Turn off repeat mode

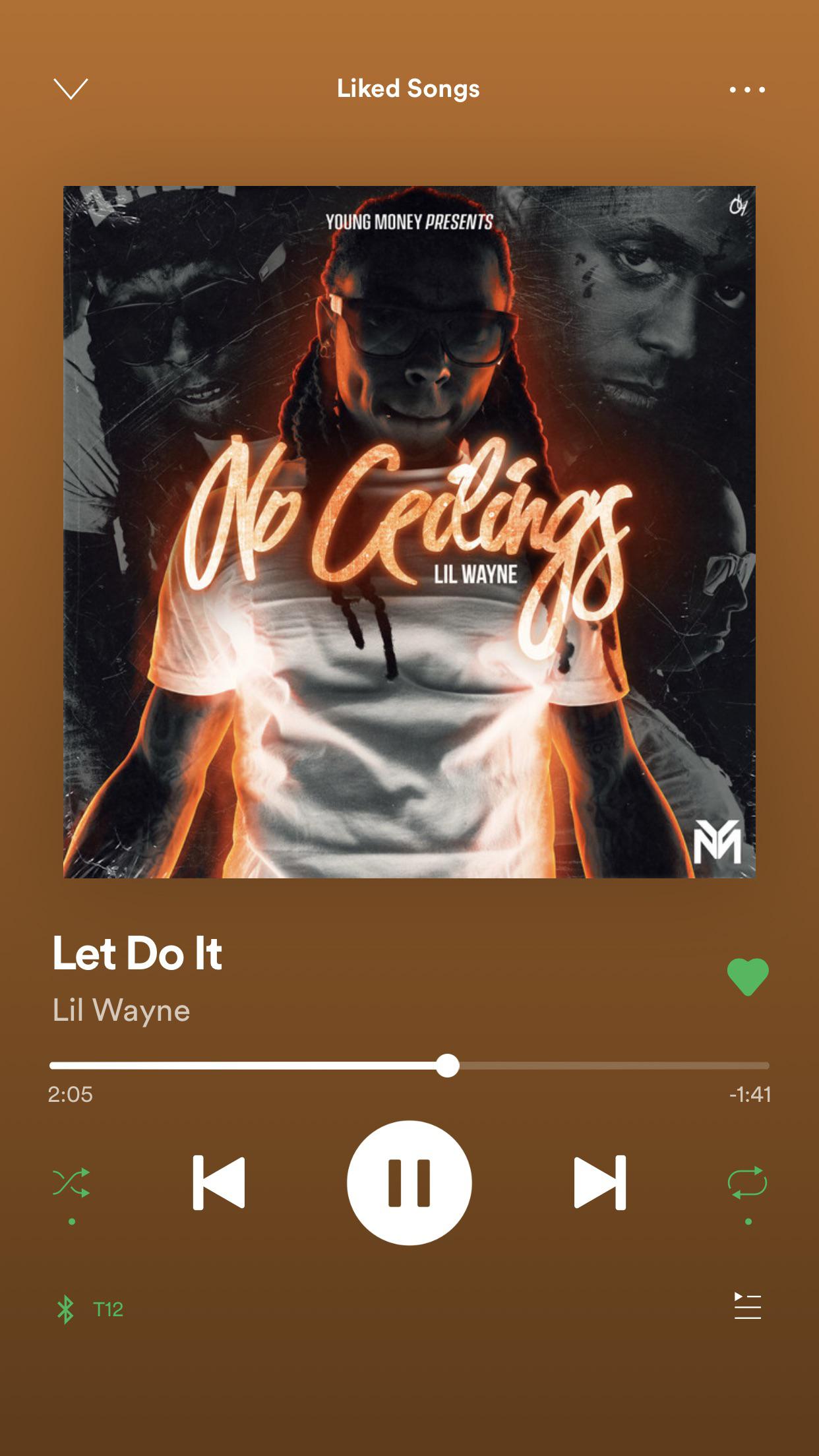click(746, 1180)
